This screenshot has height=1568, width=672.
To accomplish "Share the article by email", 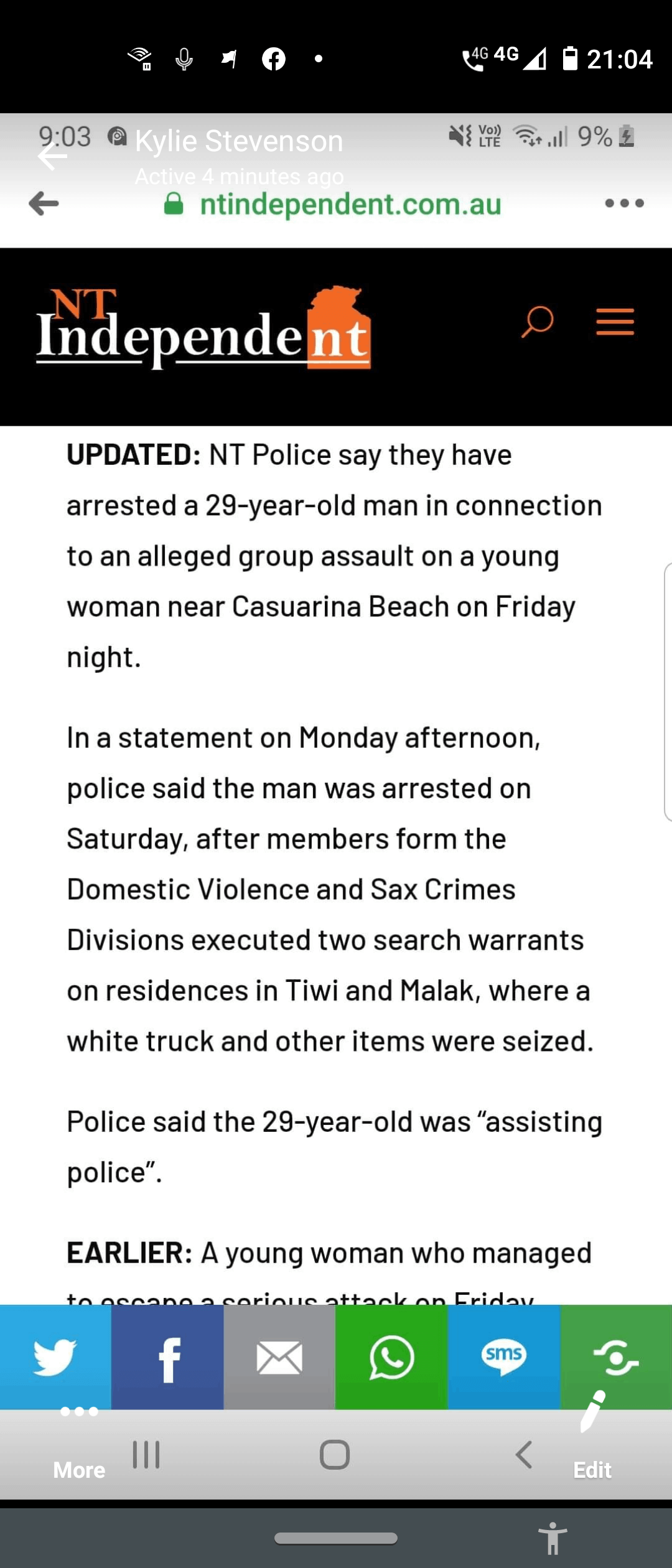I will click(x=279, y=1357).
